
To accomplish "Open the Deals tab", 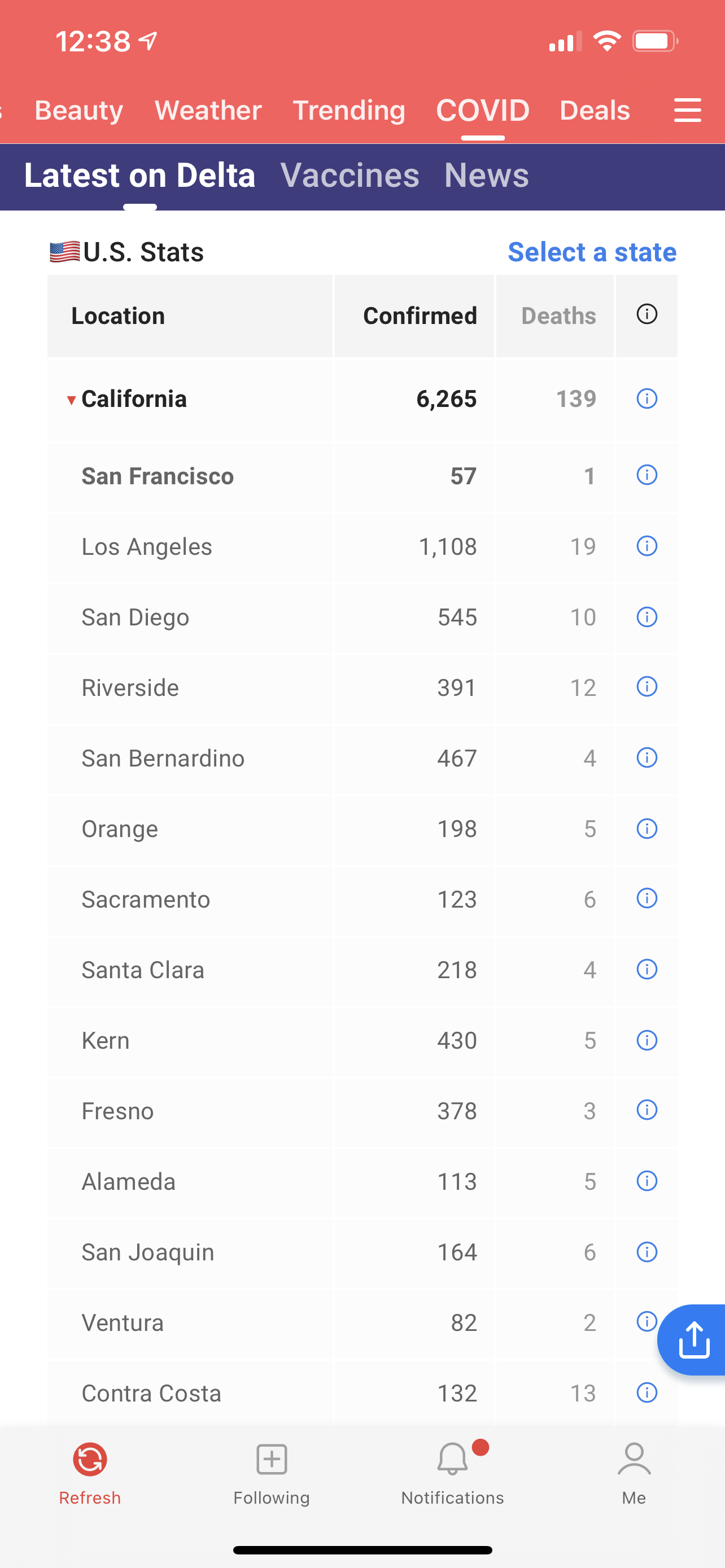I will [x=595, y=110].
